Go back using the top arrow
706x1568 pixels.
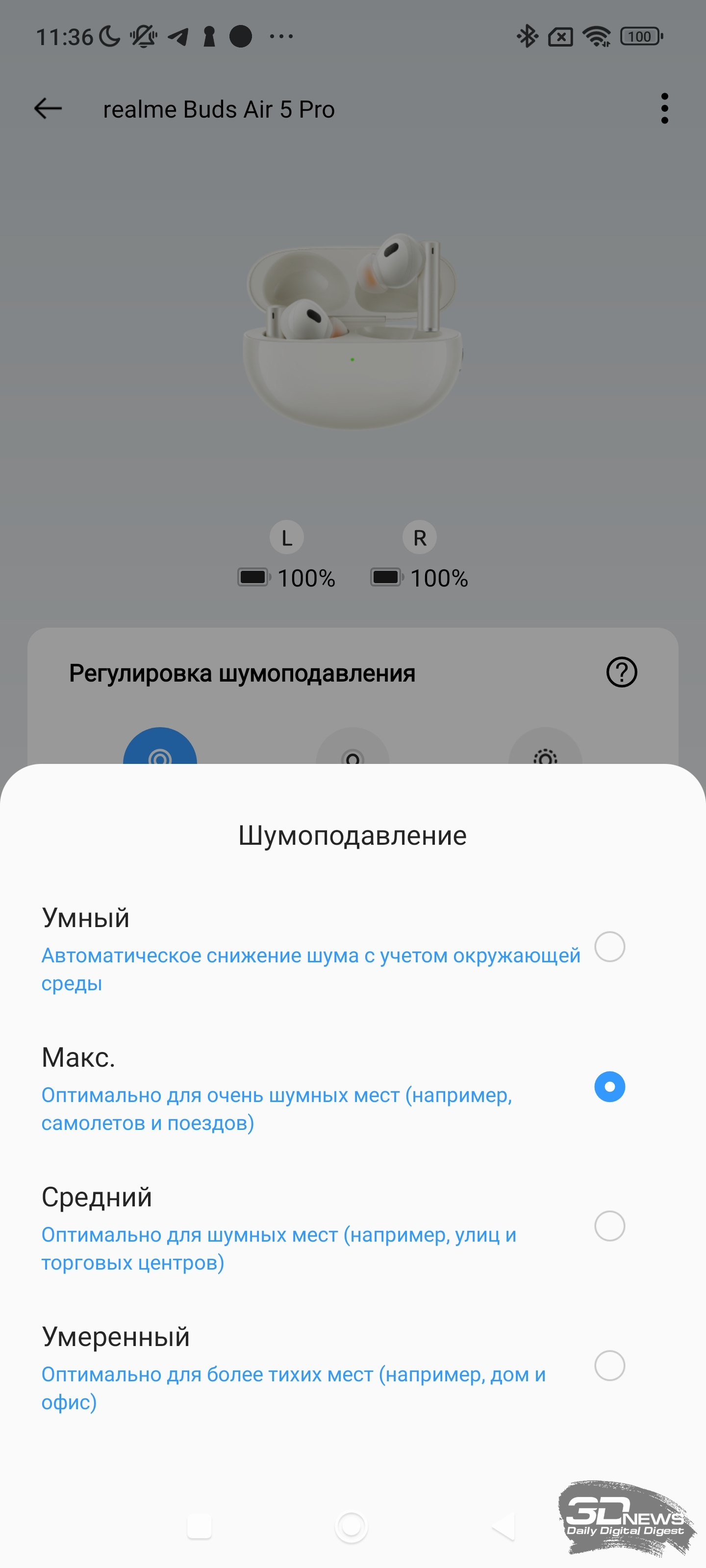(x=48, y=109)
